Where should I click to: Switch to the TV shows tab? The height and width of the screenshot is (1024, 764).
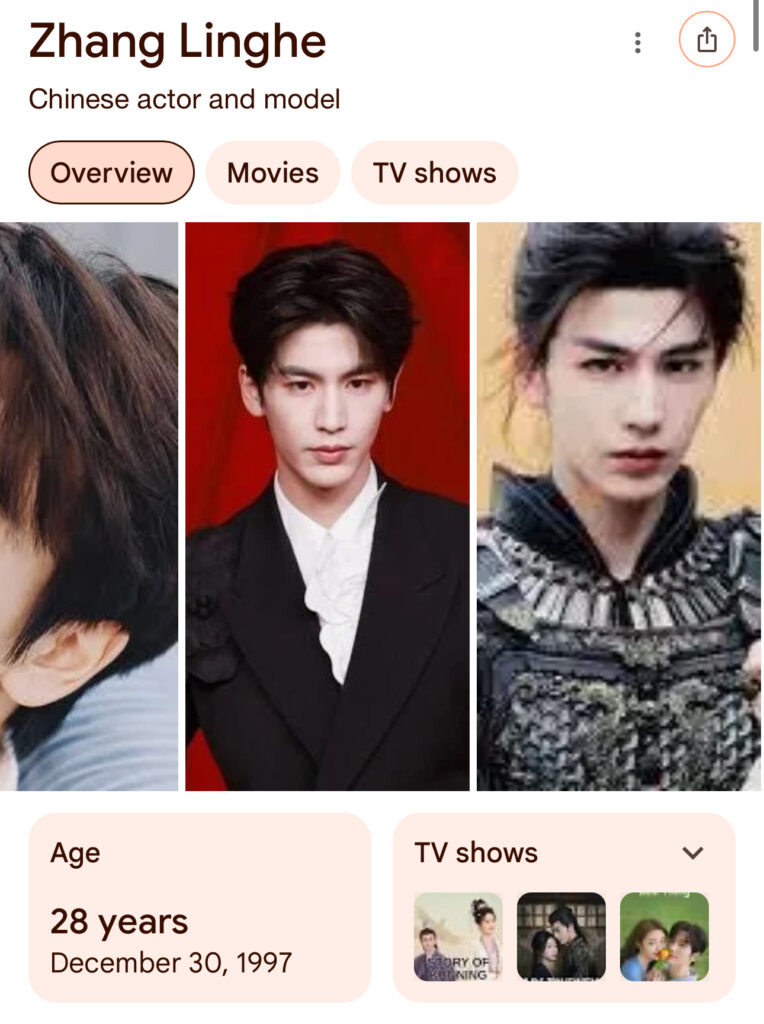[x=434, y=173]
